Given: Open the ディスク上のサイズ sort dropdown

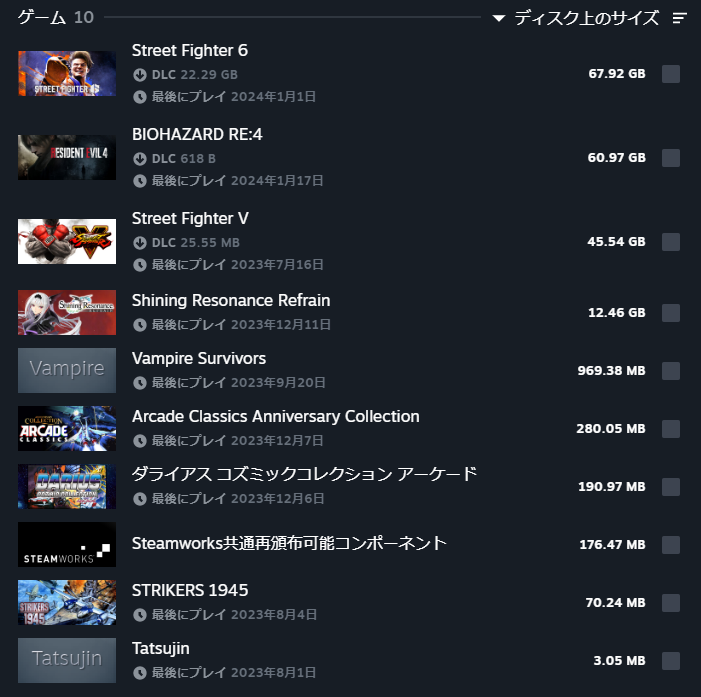Looking at the screenshot, I should (576, 18).
